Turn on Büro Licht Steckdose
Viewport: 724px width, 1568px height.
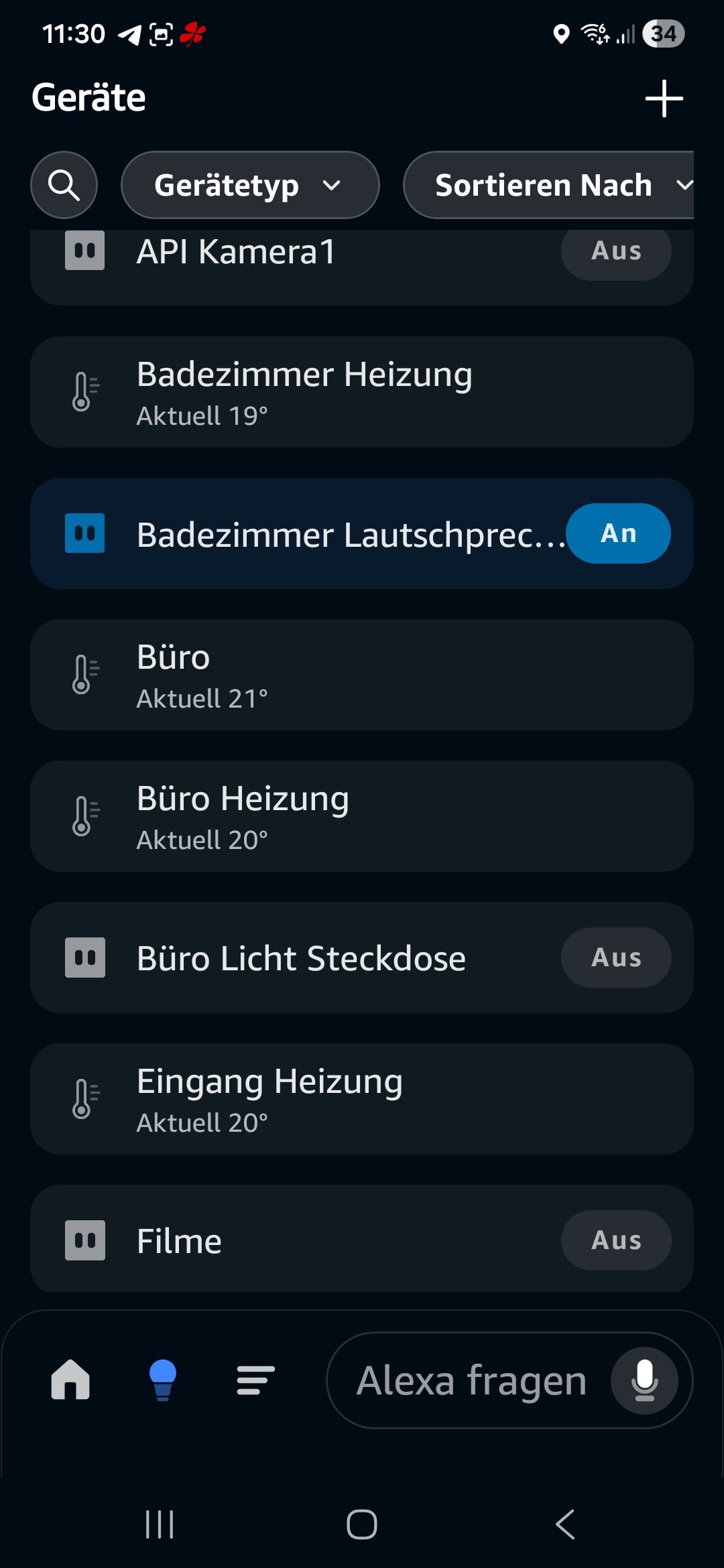615,958
